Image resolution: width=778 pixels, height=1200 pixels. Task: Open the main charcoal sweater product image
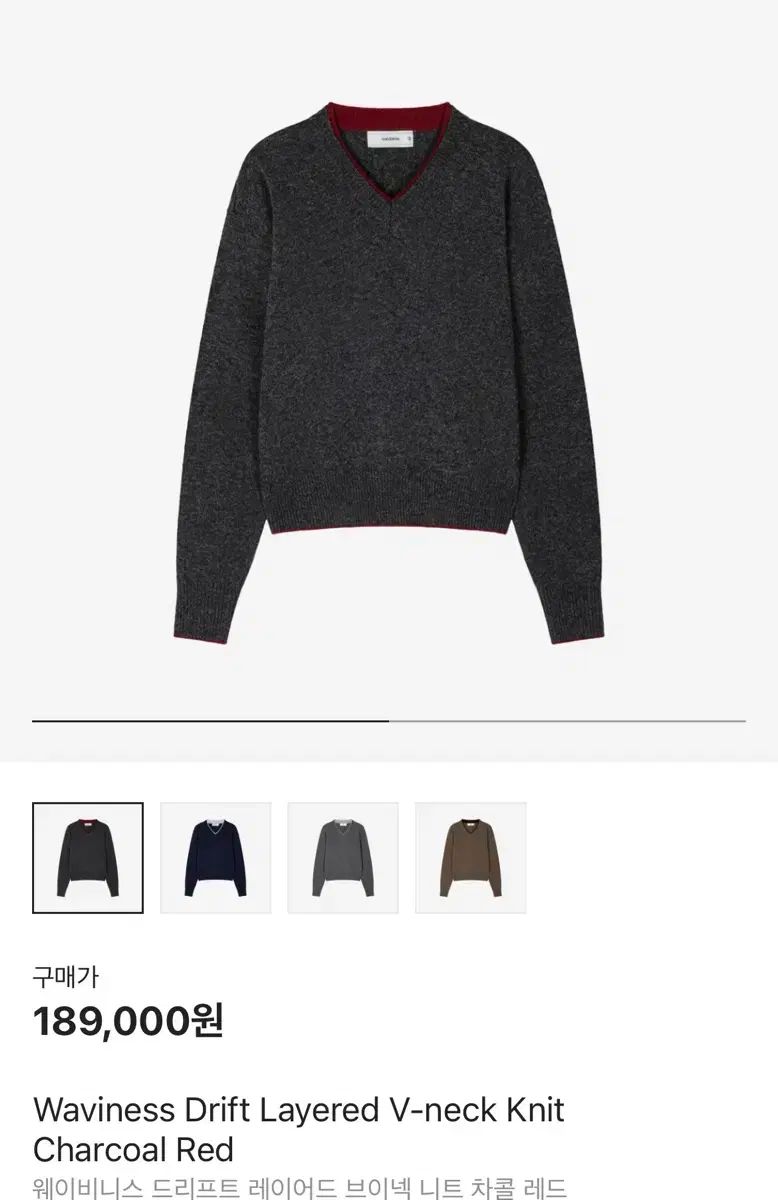[x=389, y=370]
